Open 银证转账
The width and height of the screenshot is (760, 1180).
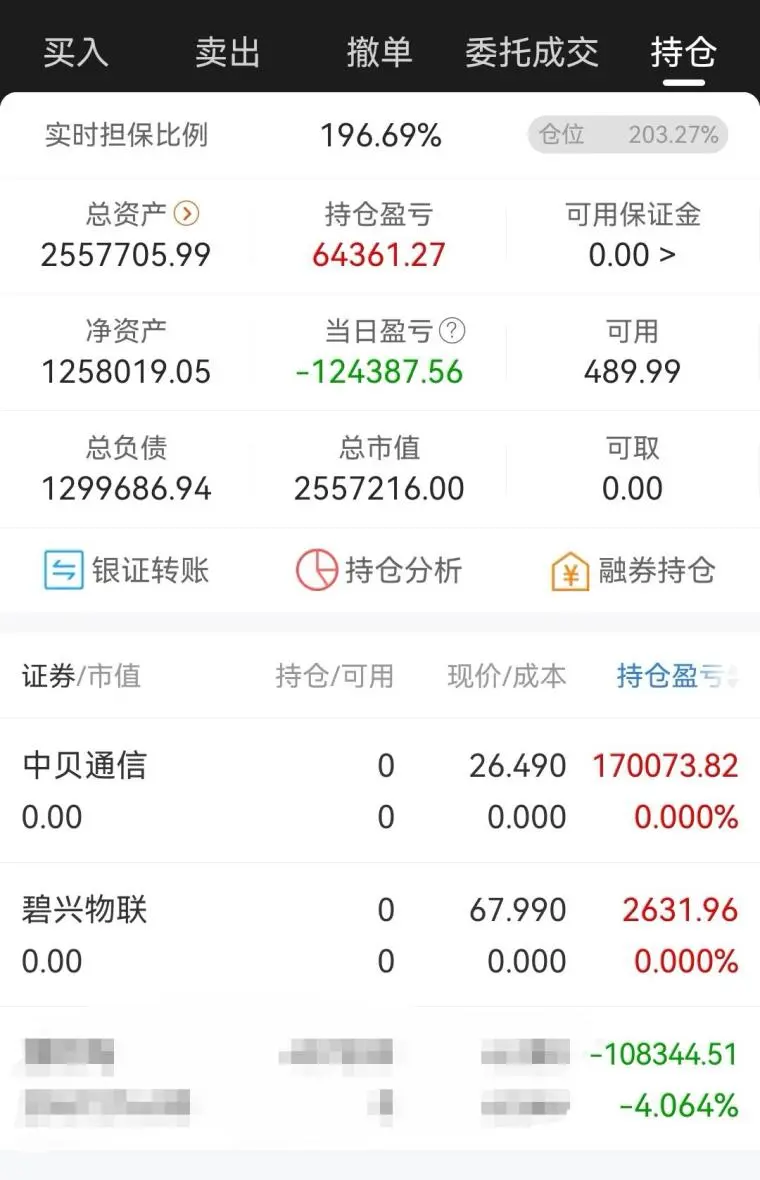pos(127,571)
